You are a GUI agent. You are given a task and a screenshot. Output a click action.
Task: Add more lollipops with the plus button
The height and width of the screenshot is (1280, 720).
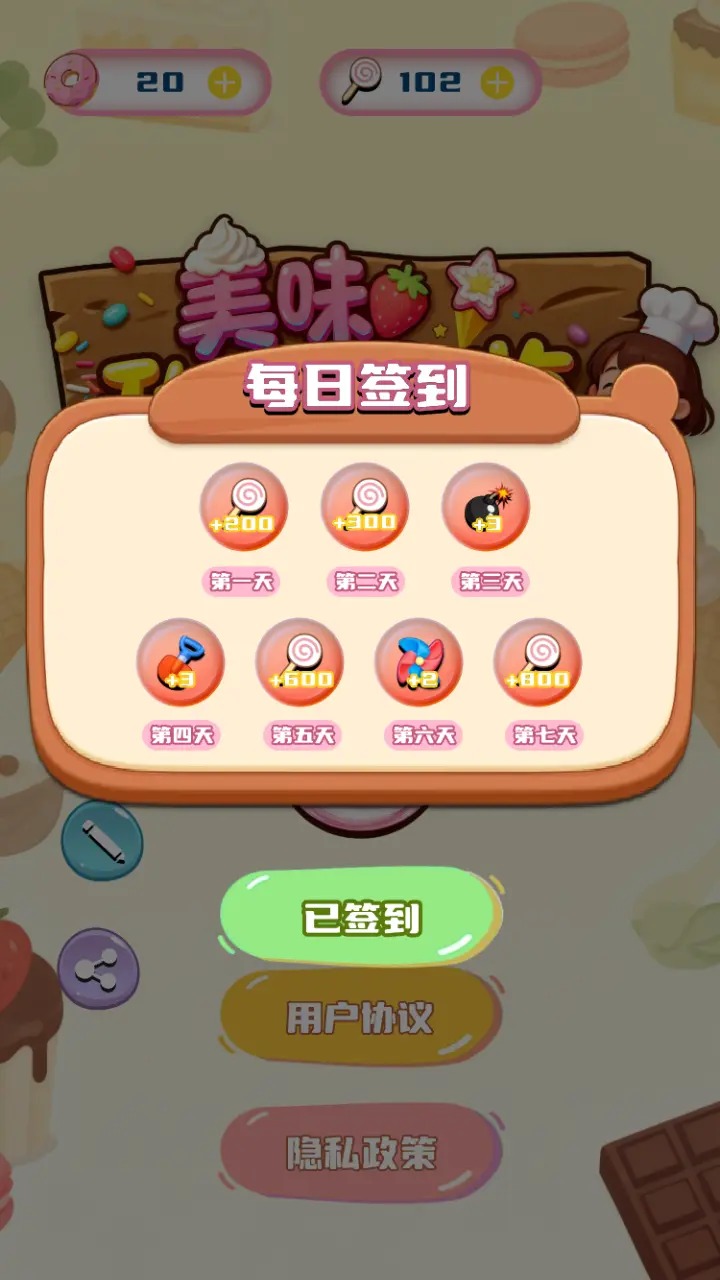click(x=496, y=83)
